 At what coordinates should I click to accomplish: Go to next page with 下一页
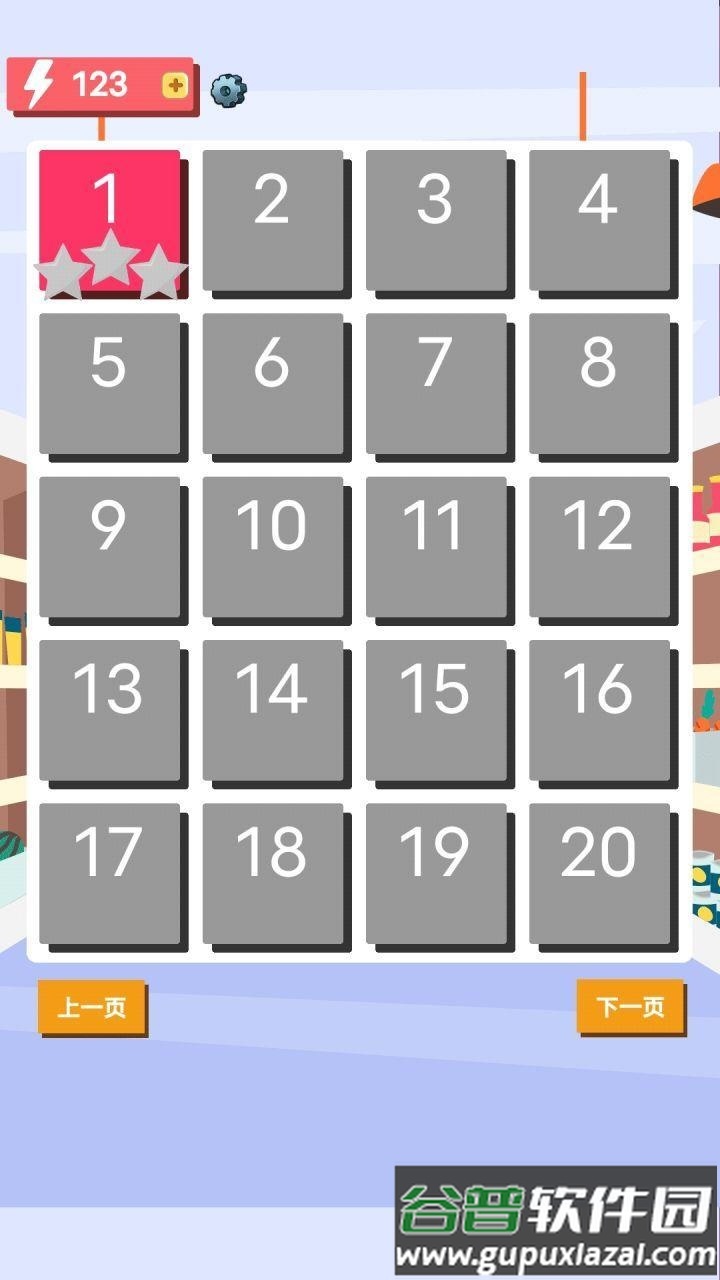[630, 1006]
